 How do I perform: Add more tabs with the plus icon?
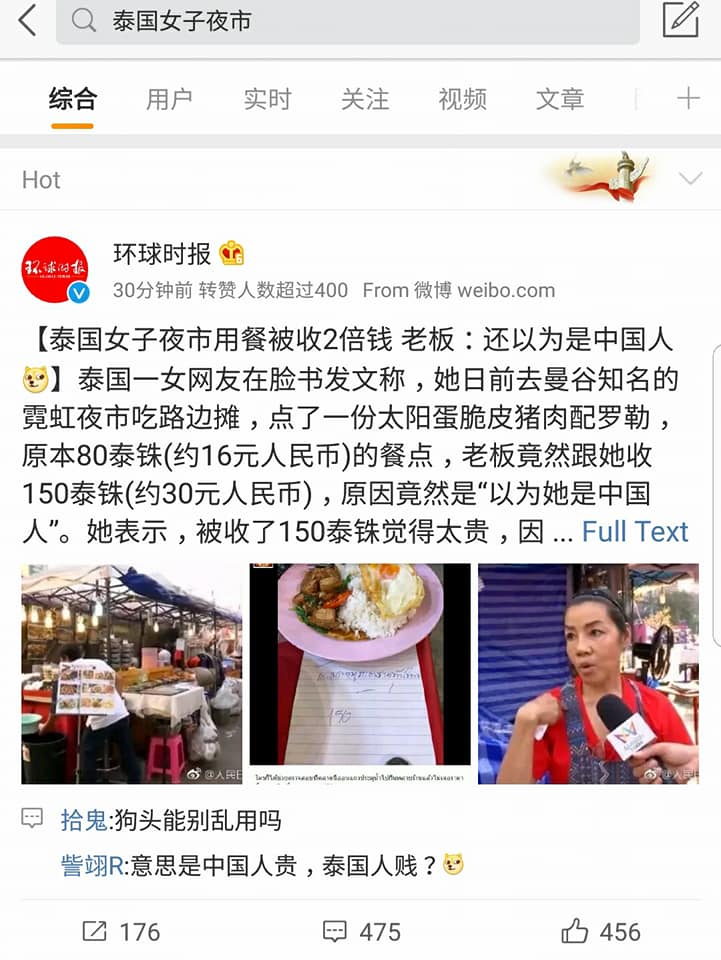coord(687,98)
